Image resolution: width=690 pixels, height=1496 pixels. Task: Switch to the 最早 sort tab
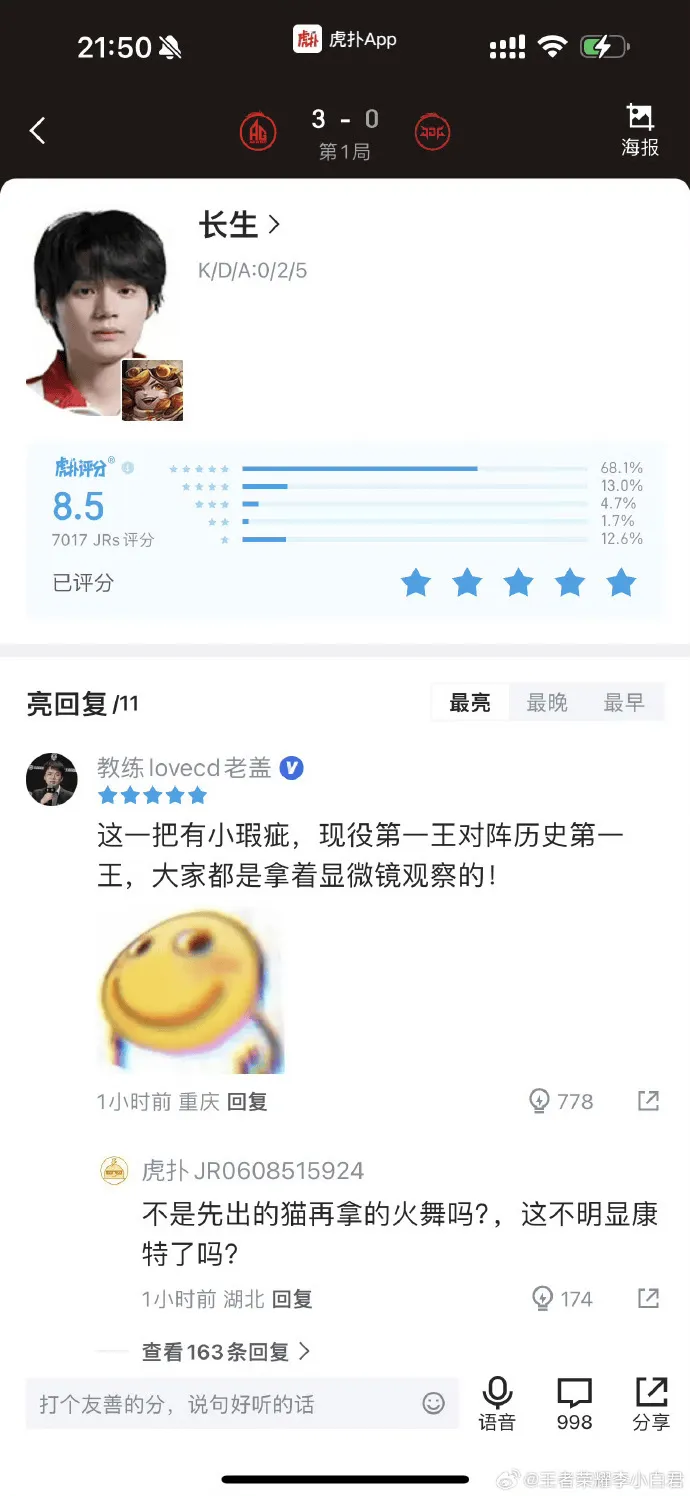click(x=624, y=703)
